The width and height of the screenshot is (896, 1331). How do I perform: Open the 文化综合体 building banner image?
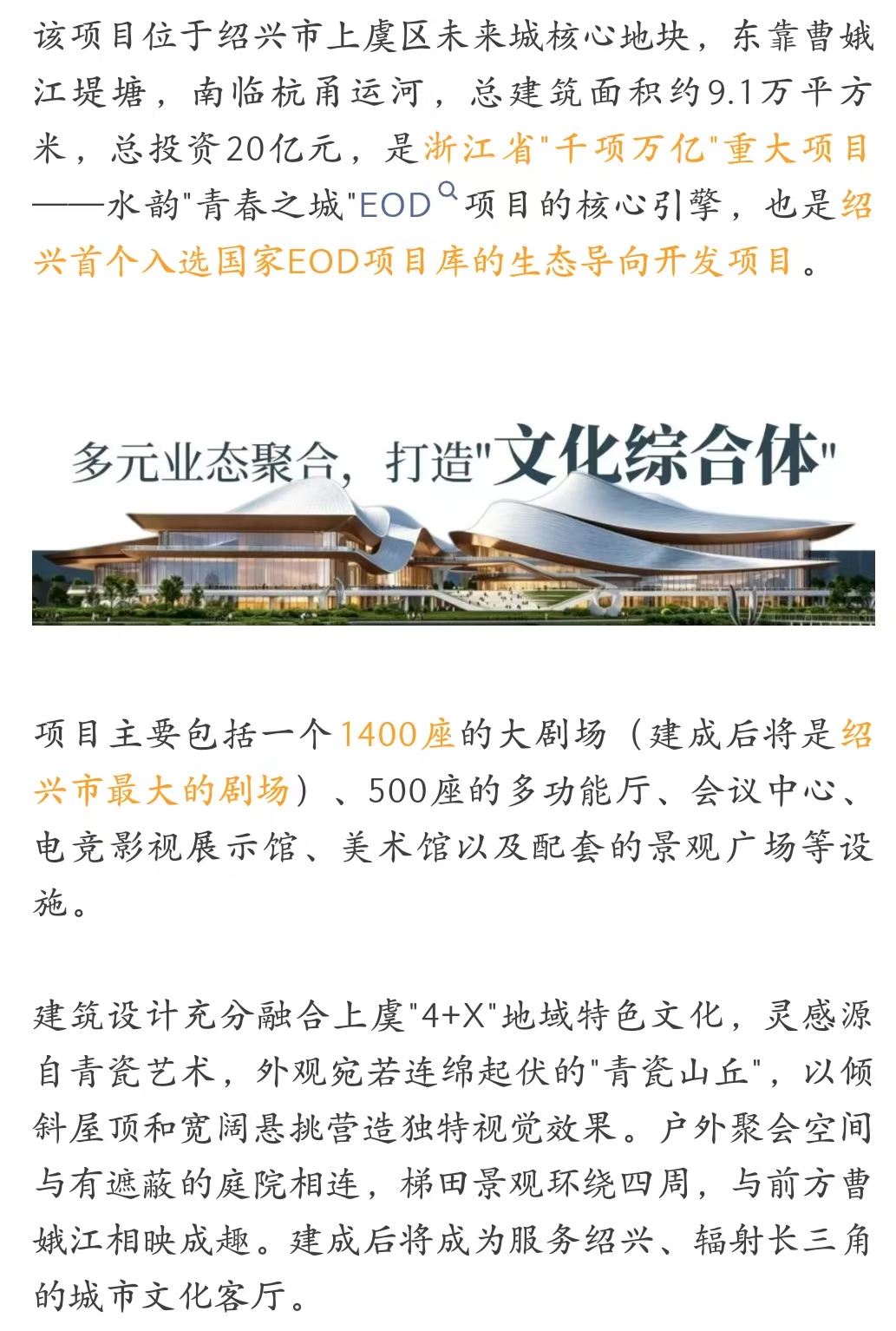point(453,519)
